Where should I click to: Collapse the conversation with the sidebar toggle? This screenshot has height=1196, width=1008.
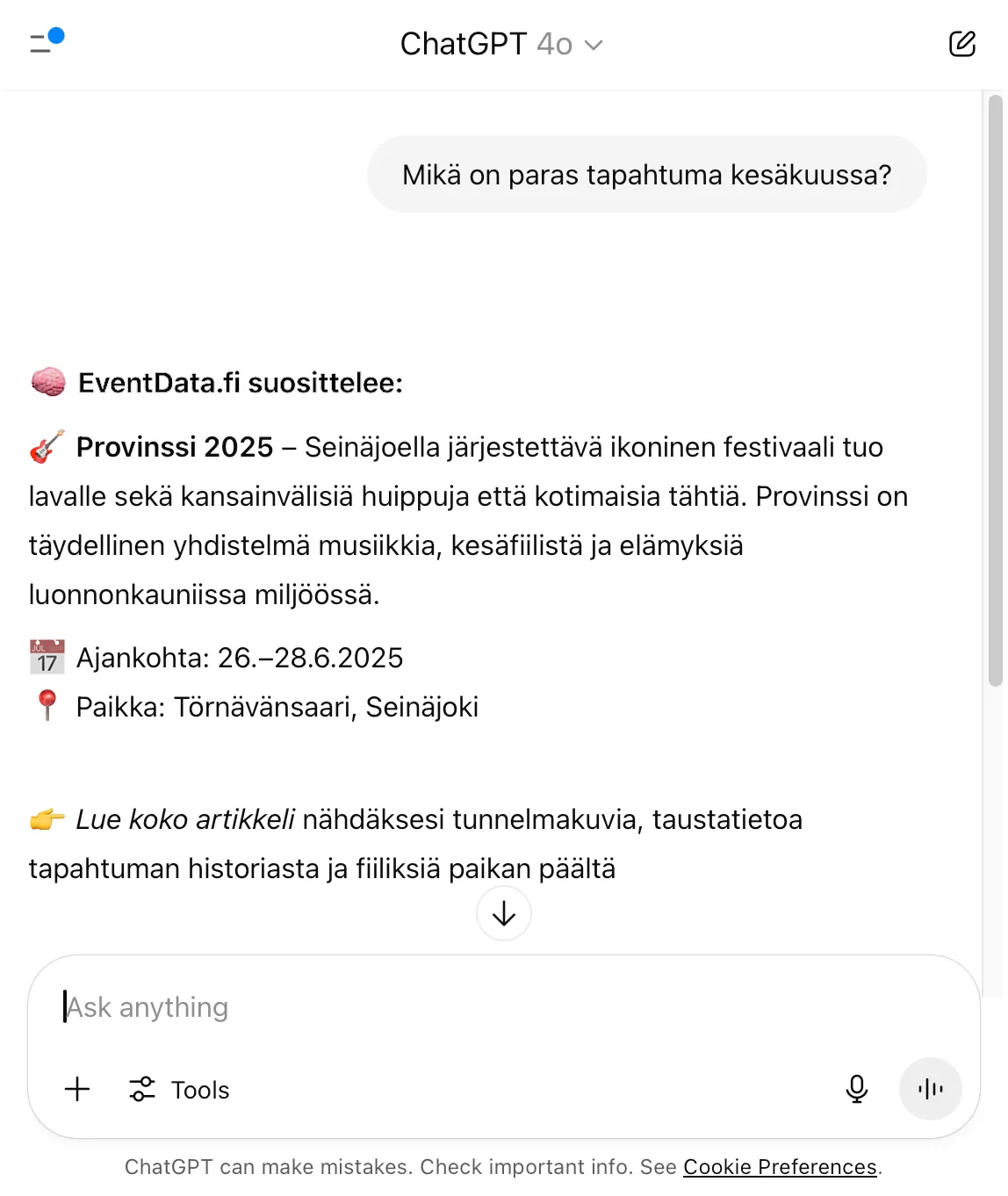pos(41,43)
